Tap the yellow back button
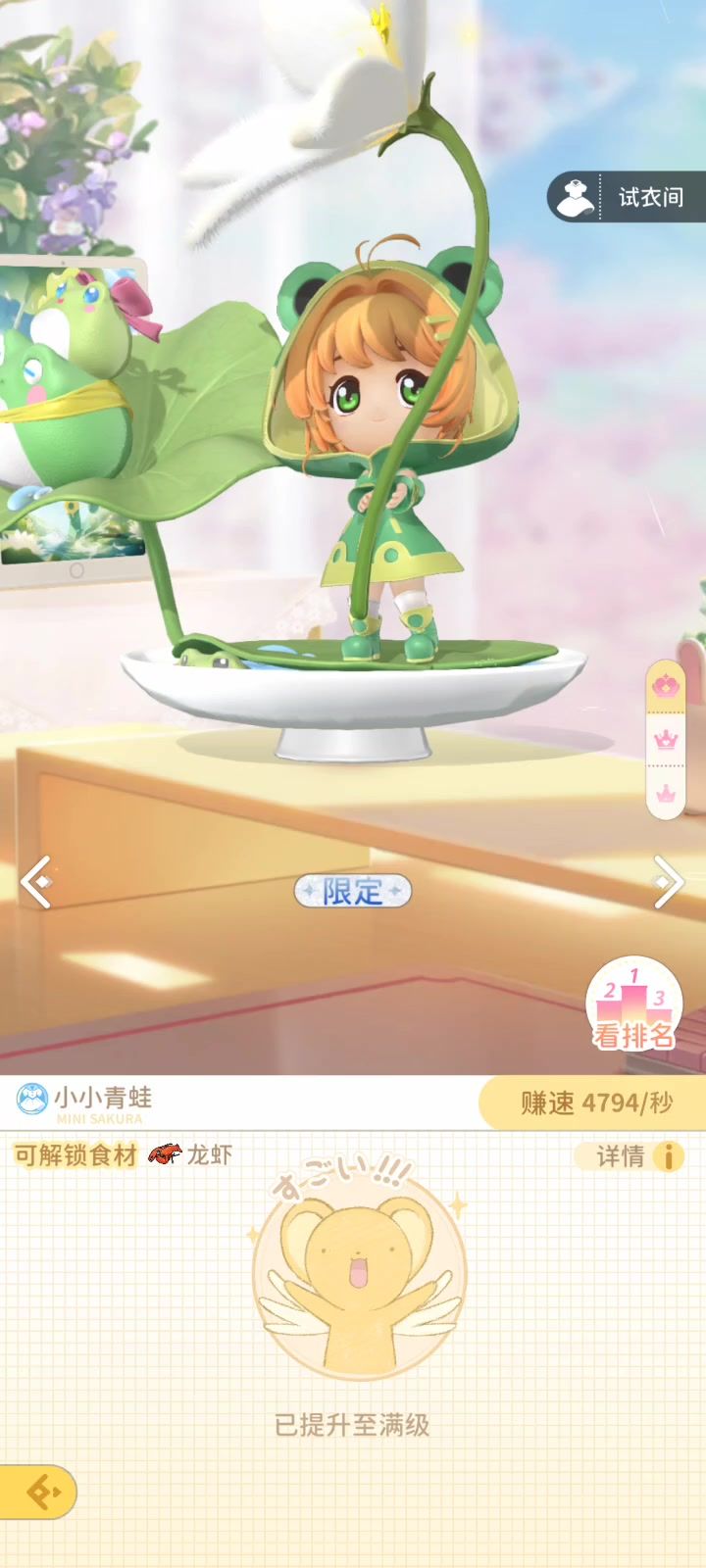706x1568 pixels. pos(39,1492)
